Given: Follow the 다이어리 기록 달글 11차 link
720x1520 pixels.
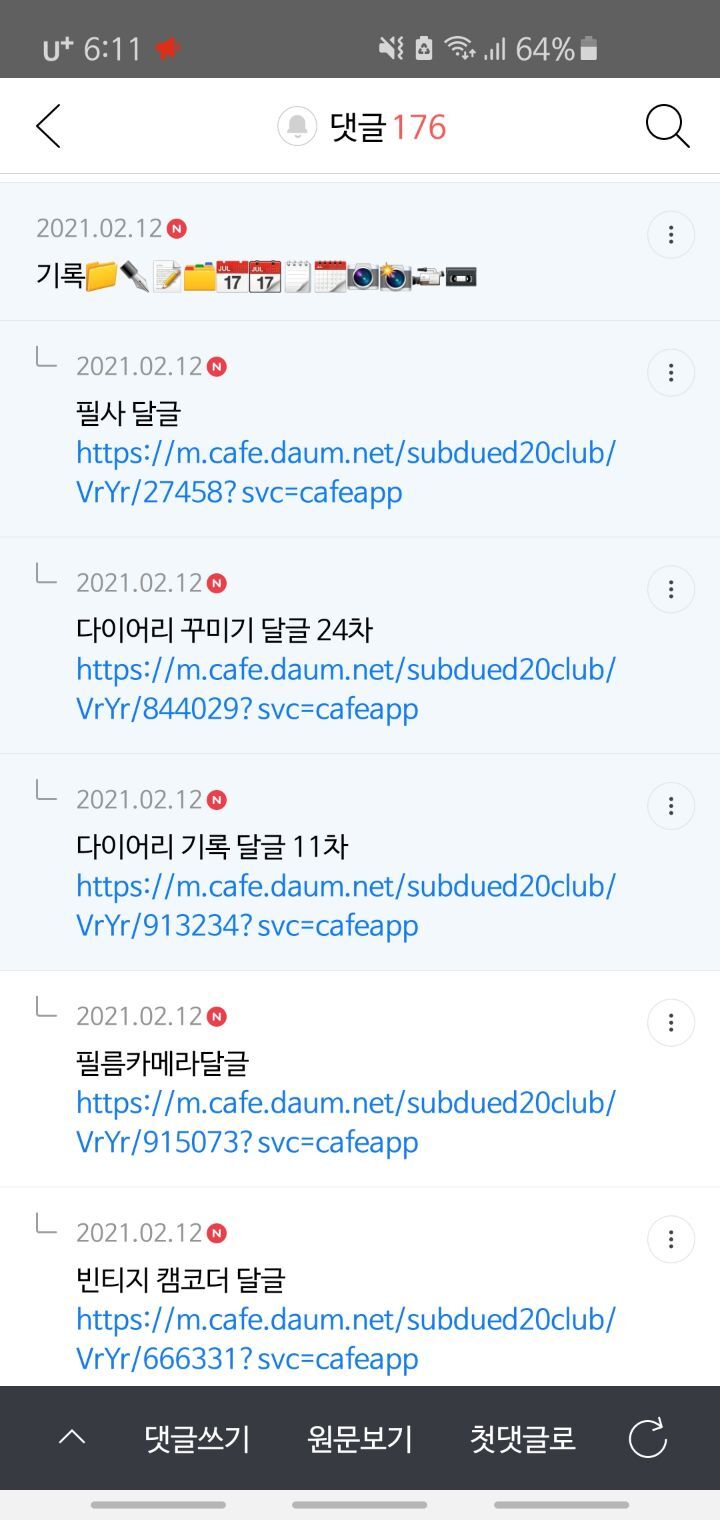Looking at the screenshot, I should 345,905.
